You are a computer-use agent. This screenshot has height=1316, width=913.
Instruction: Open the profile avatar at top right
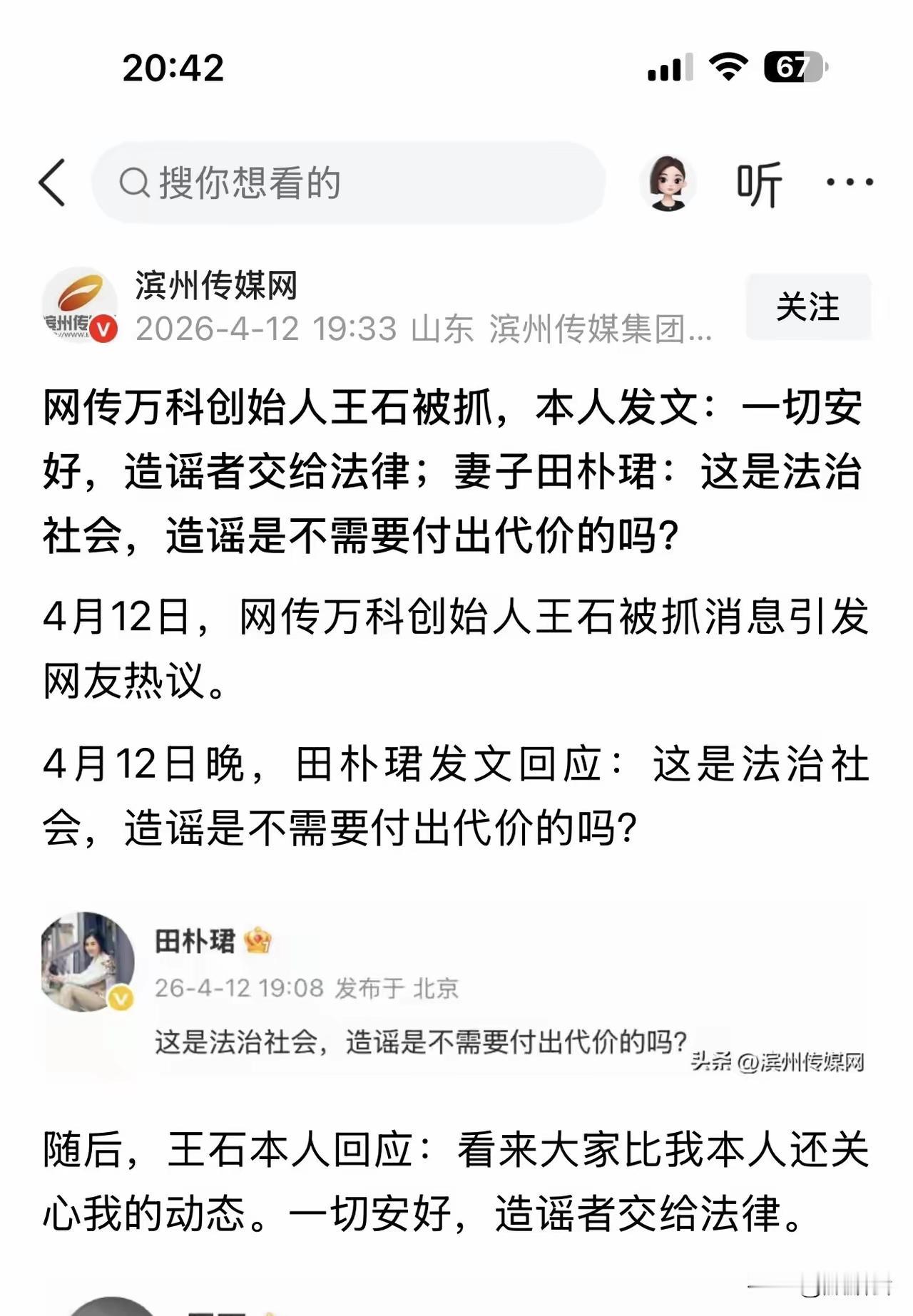tap(670, 183)
